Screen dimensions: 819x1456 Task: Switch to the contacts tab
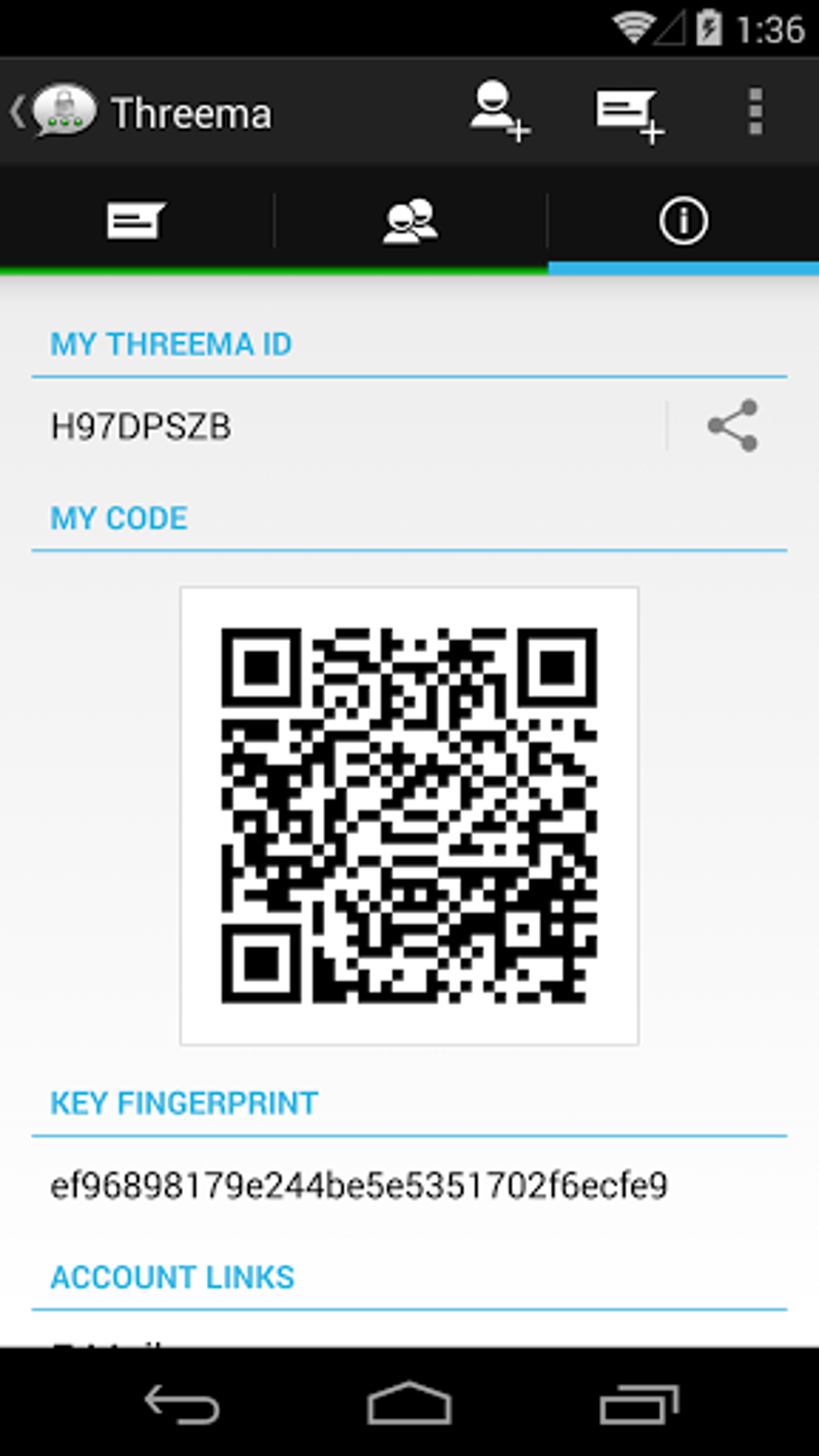click(410, 220)
